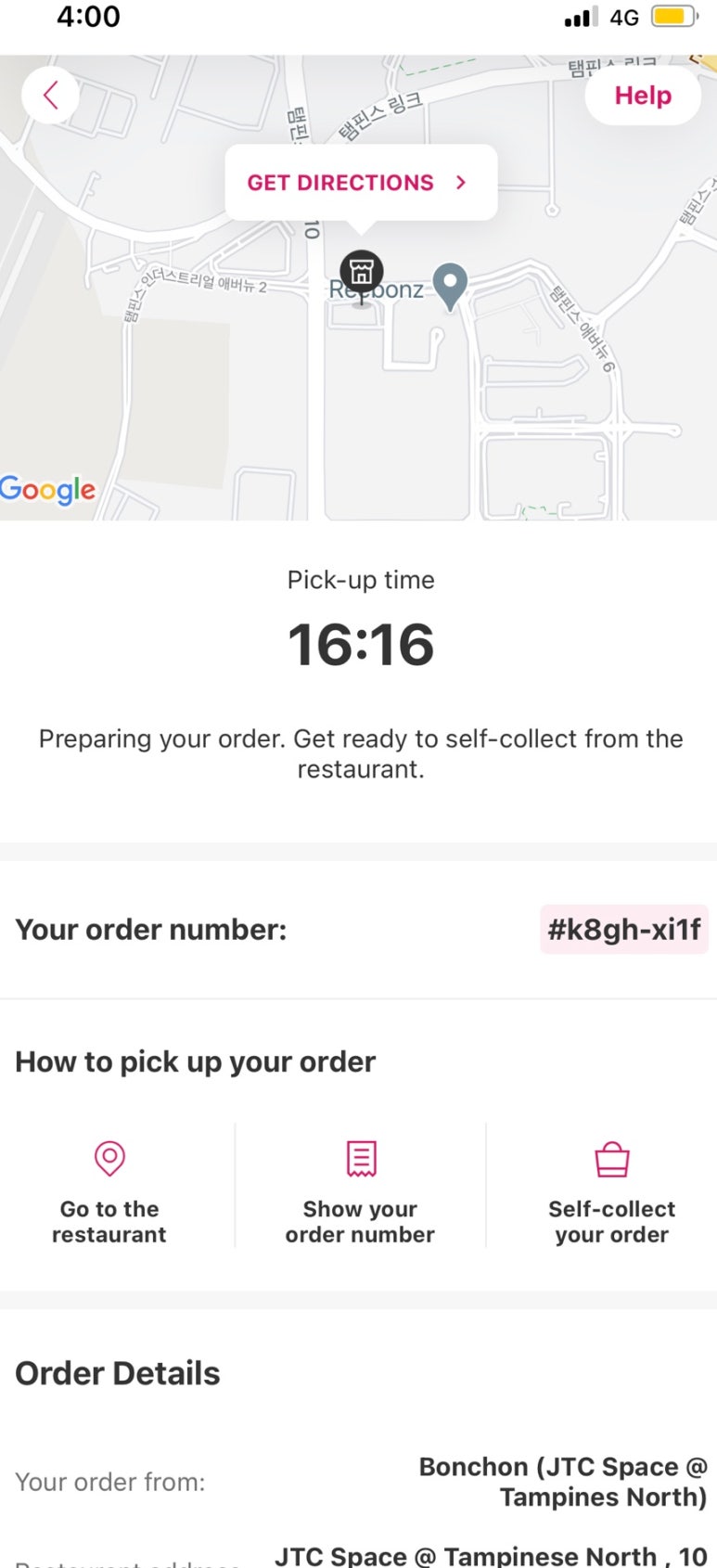717x1568 pixels.
Task: Open the Help button
Action: point(643,96)
